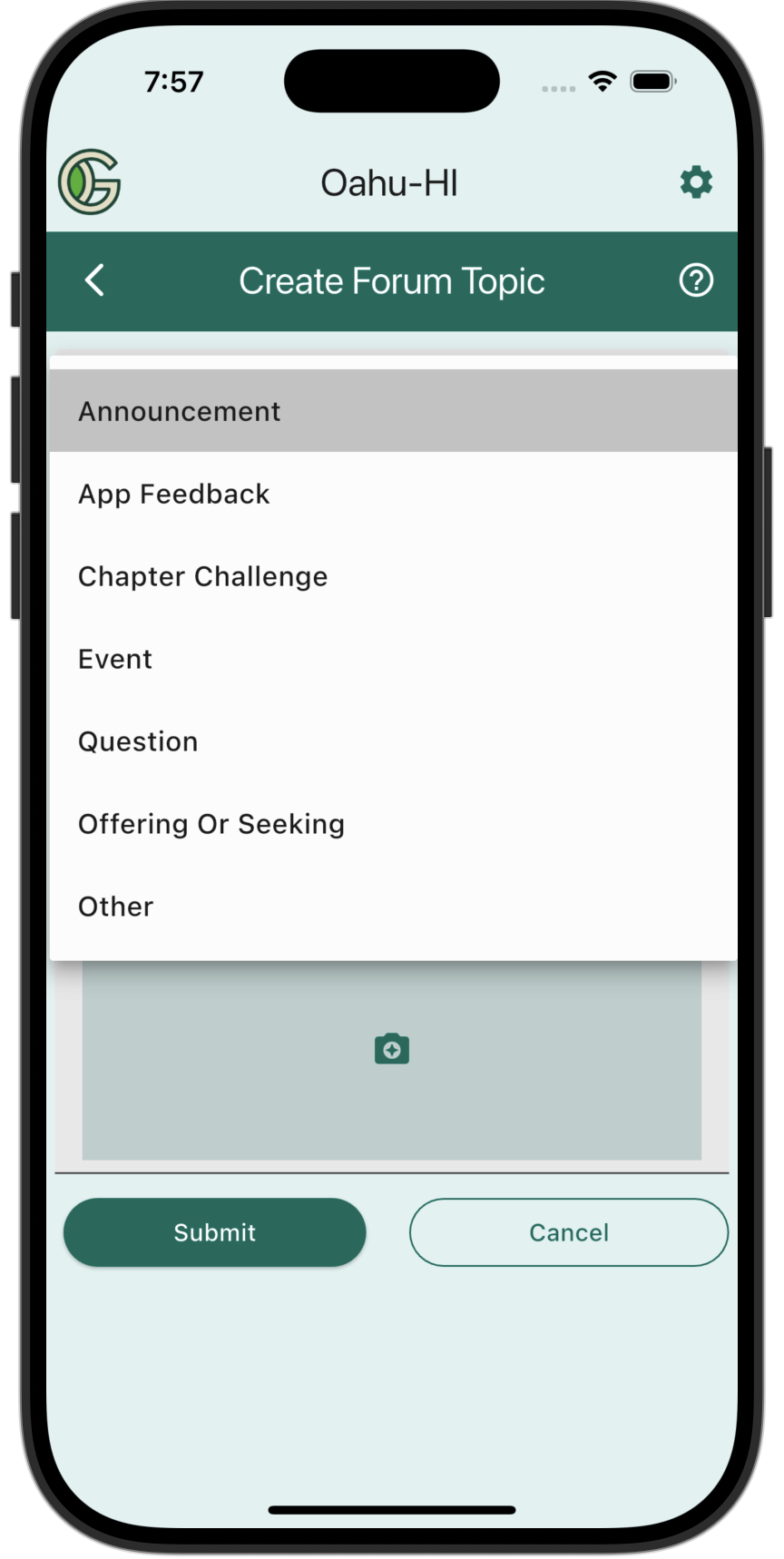The width and height of the screenshot is (784, 1559).
Task: Submit the forum topic
Action: click(x=214, y=1232)
